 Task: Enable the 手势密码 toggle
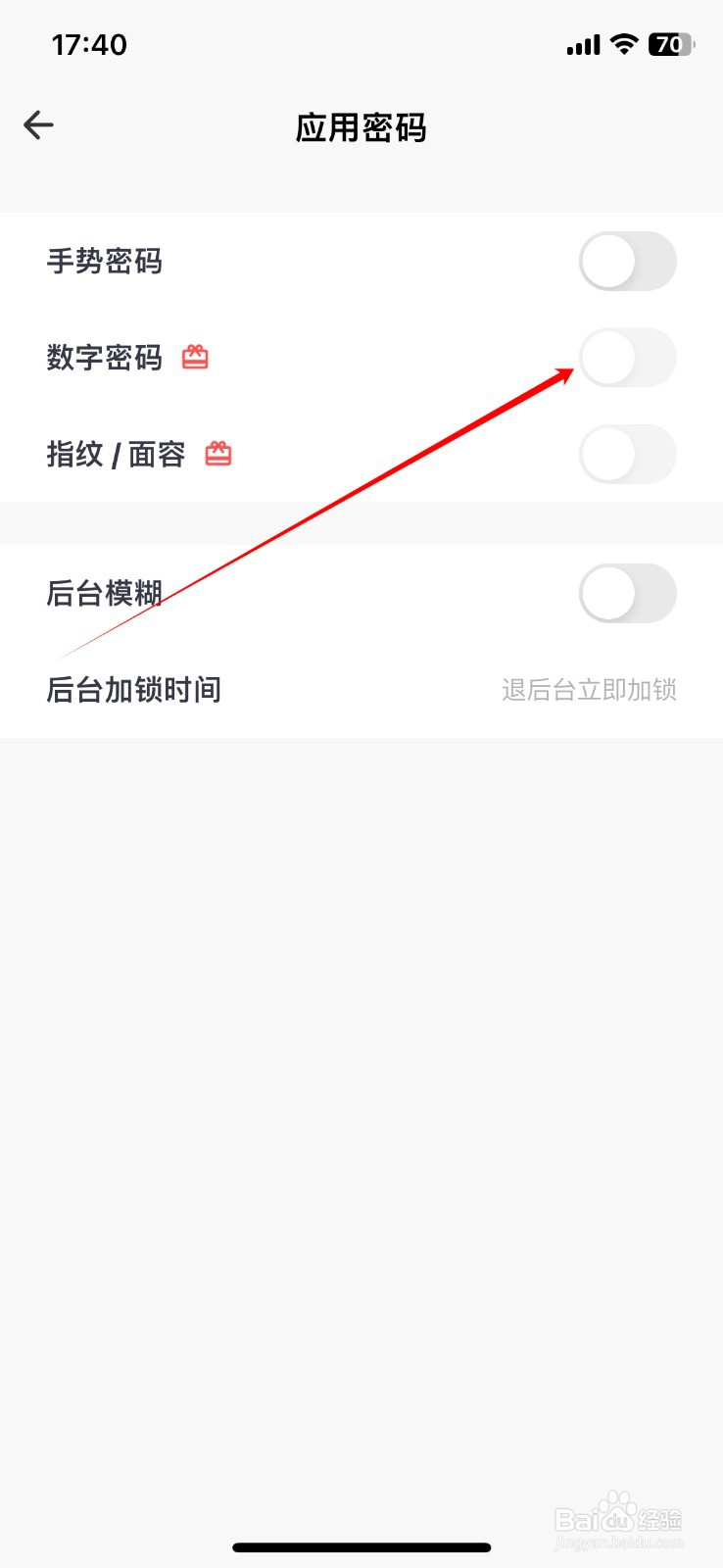tap(628, 262)
